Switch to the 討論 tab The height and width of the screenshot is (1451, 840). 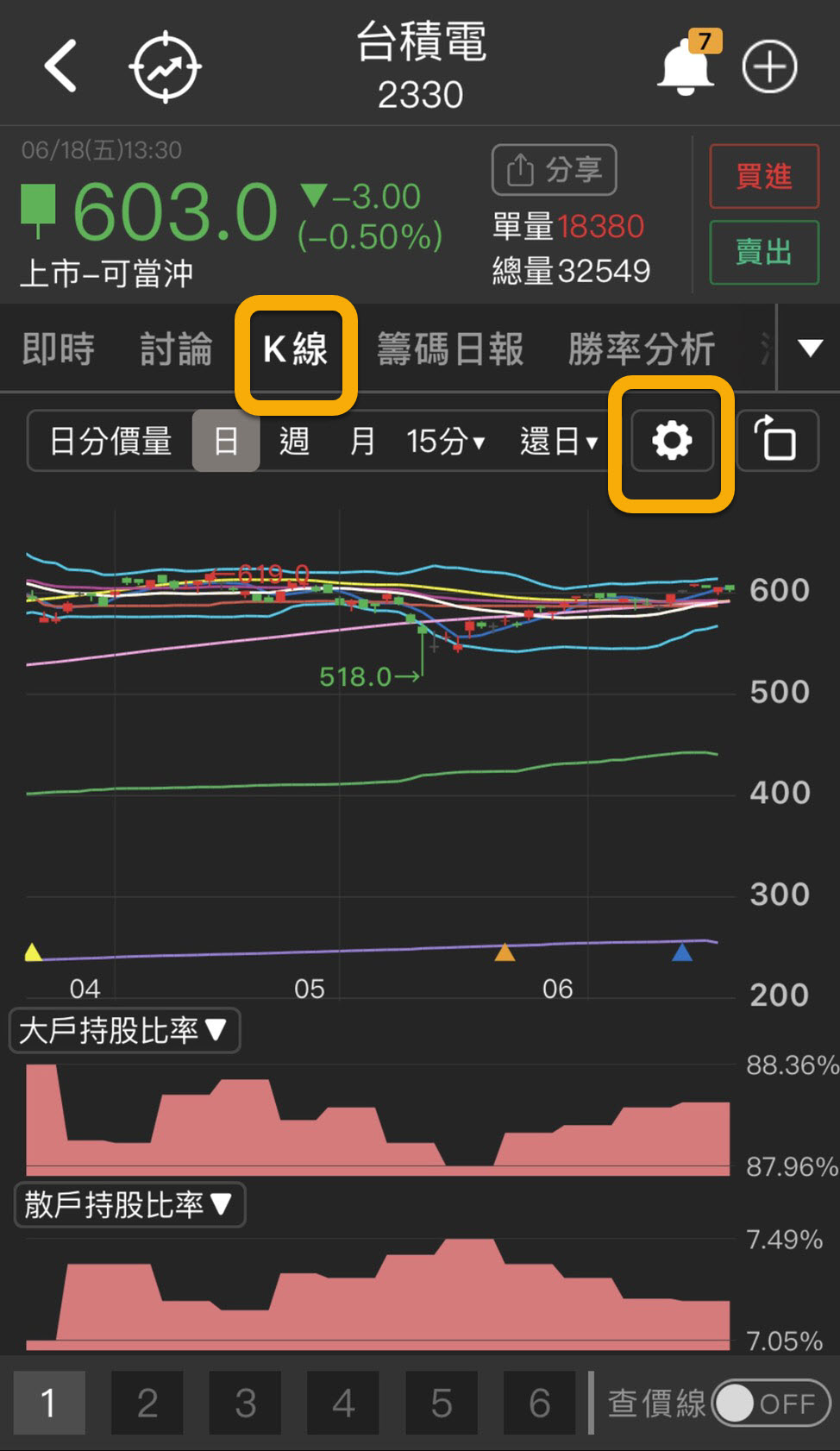coord(176,349)
